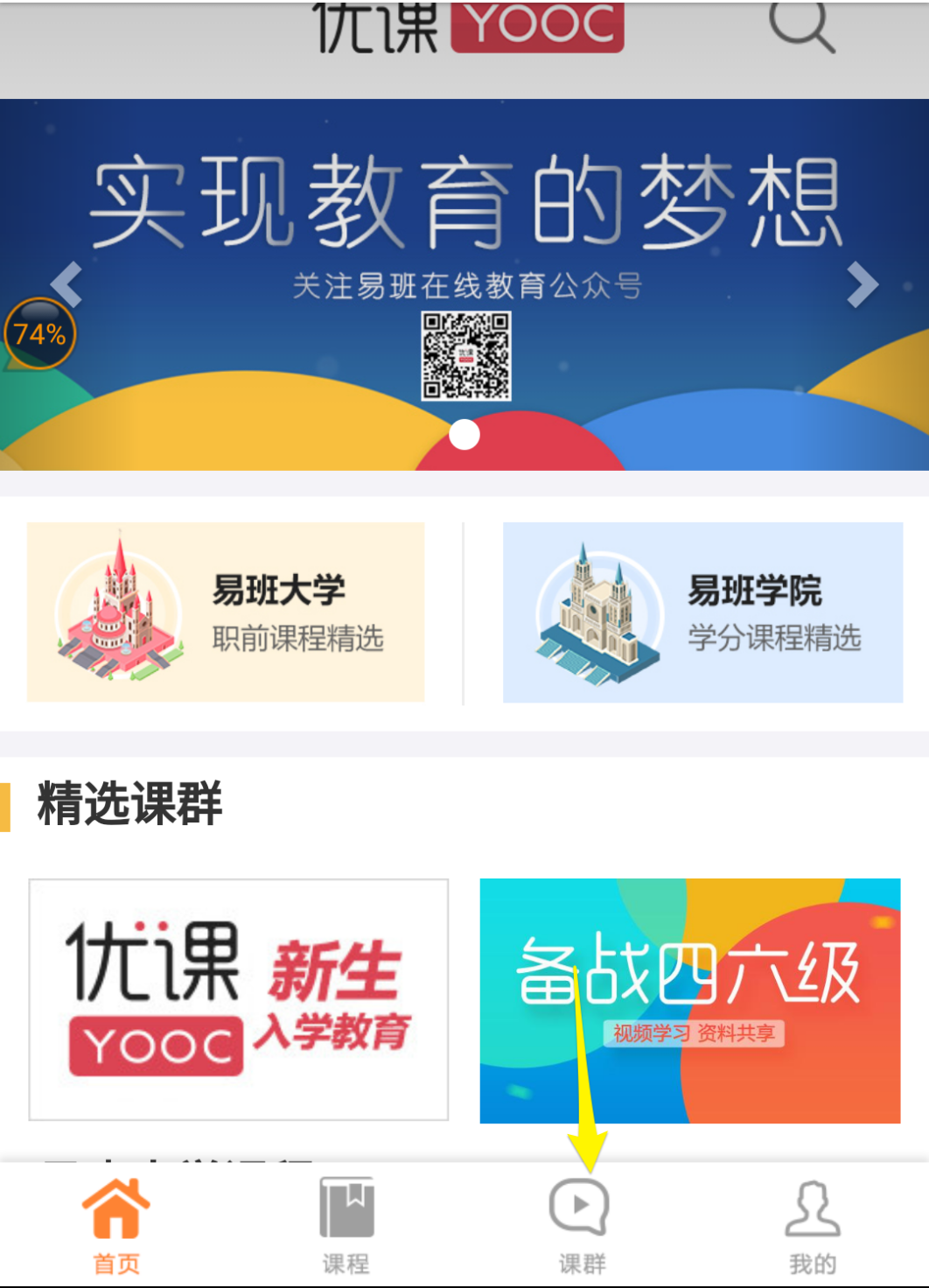Image resolution: width=929 pixels, height=1288 pixels.
Task: Open the 易班大学 职前课程精选 card
Action: pyautogui.click(x=226, y=612)
